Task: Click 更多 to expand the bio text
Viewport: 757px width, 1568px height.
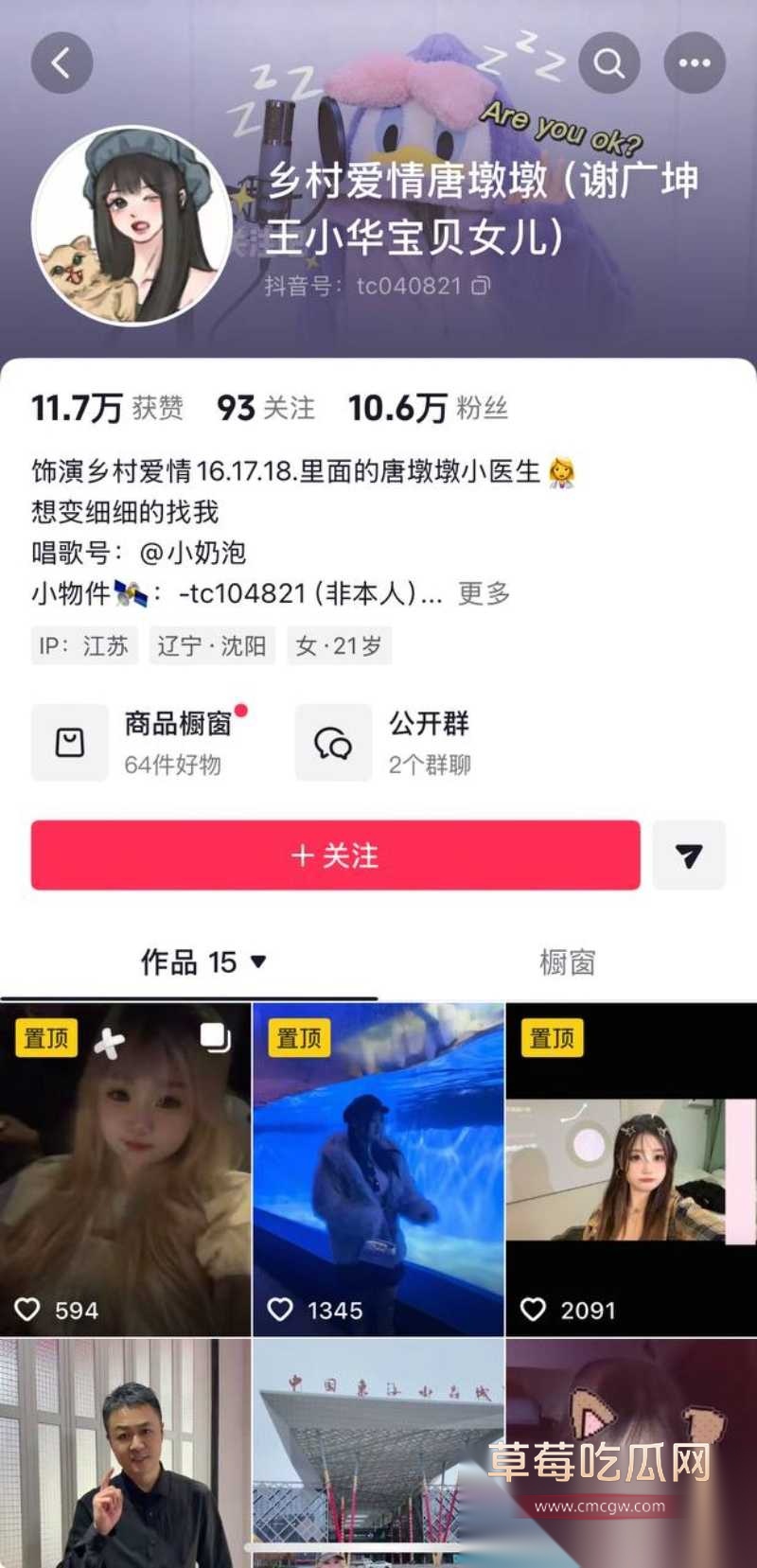Action: pos(484,595)
